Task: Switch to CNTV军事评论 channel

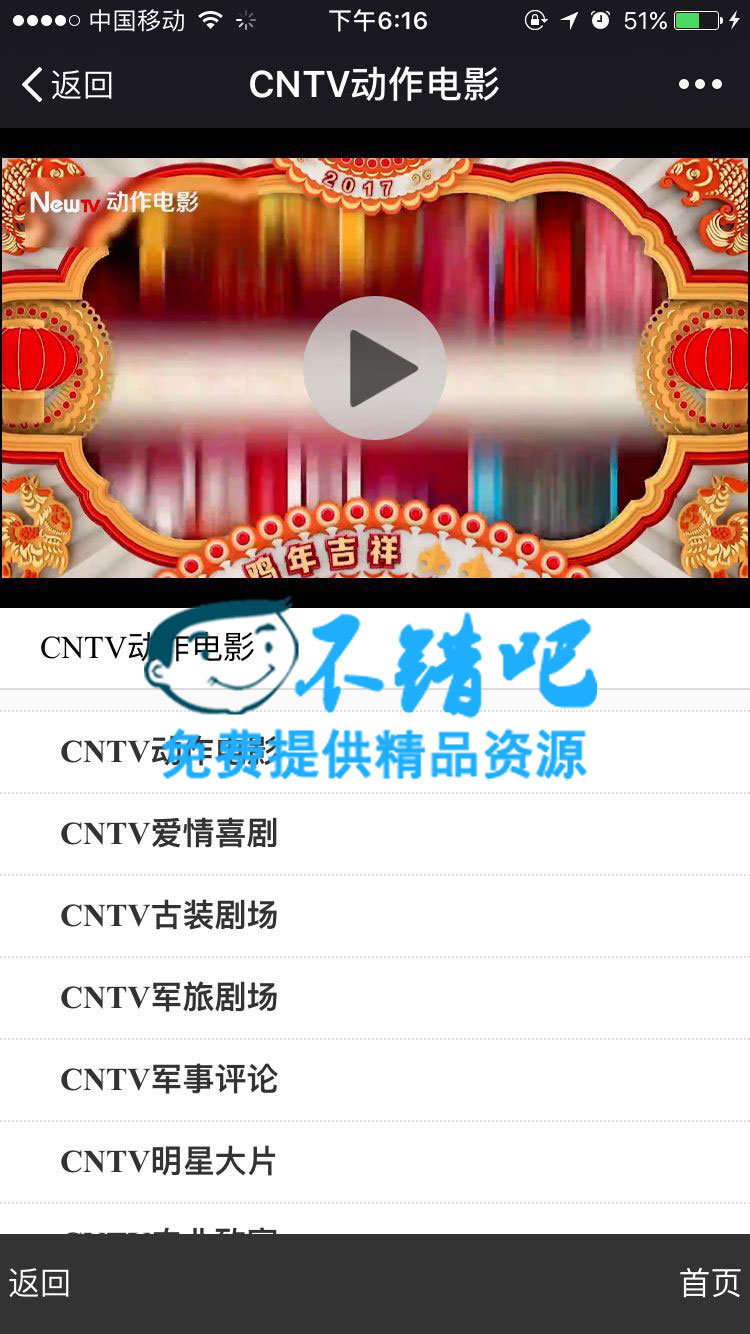Action: pyautogui.click(x=169, y=1079)
